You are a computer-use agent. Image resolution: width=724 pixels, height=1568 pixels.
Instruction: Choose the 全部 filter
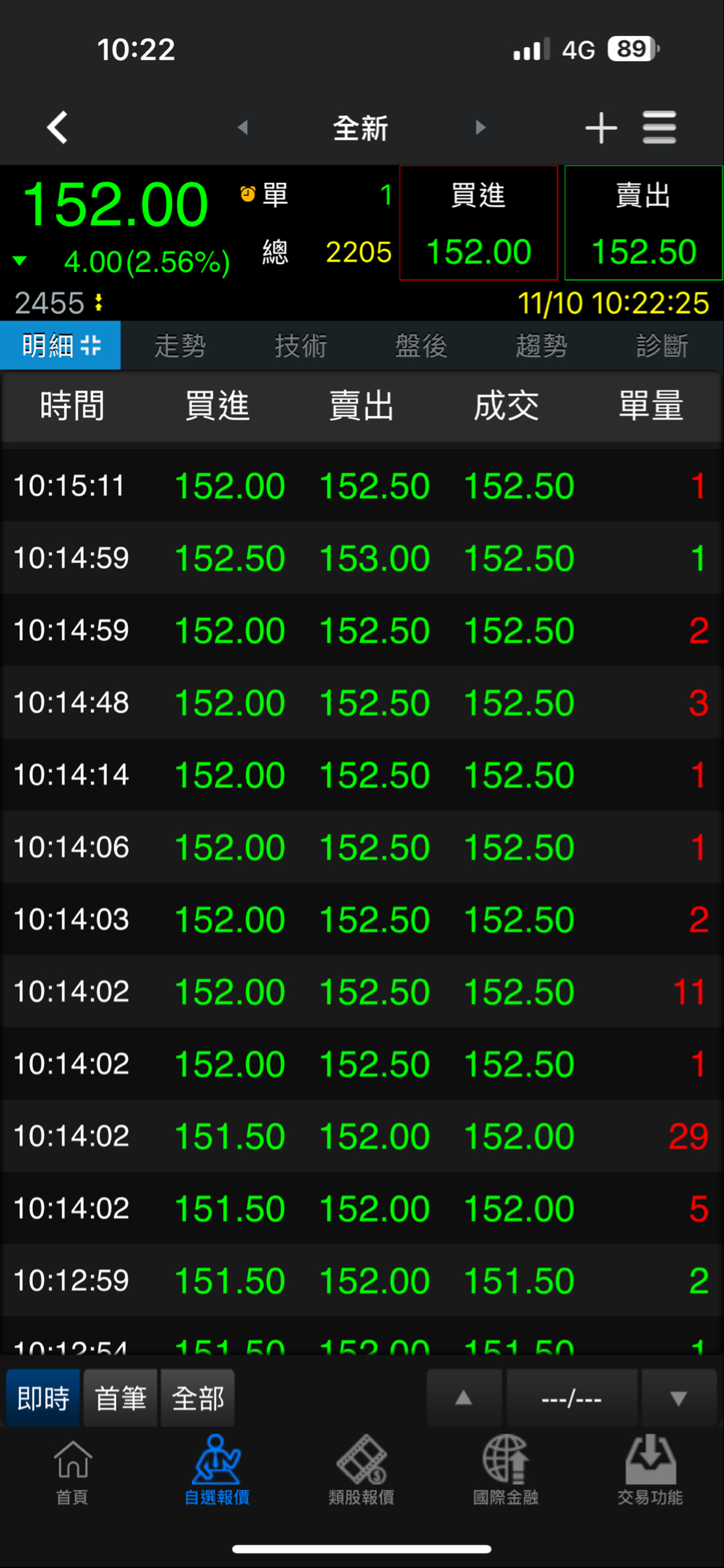coord(197,1398)
